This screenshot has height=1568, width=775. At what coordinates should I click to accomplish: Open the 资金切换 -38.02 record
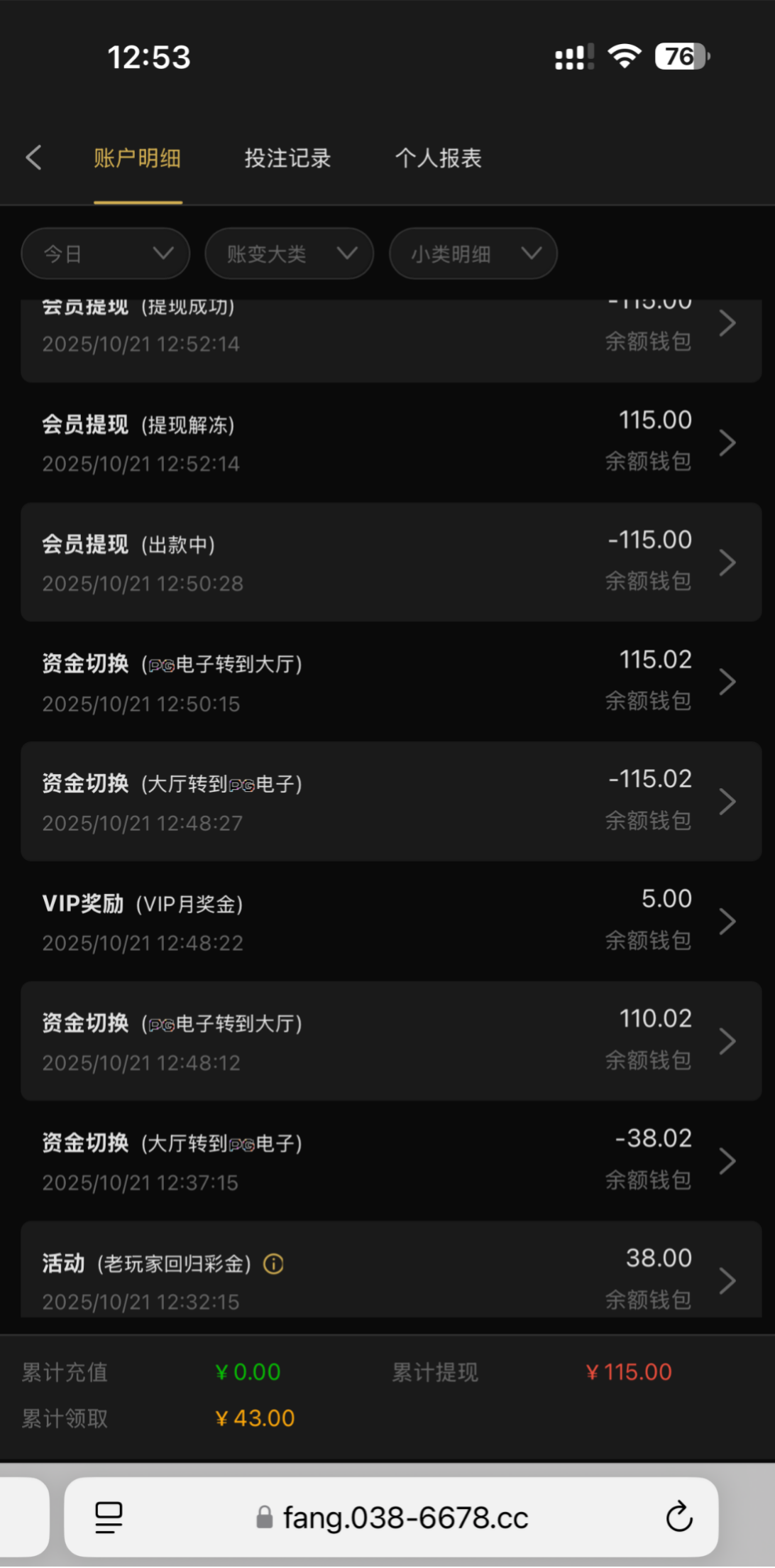(x=390, y=1160)
